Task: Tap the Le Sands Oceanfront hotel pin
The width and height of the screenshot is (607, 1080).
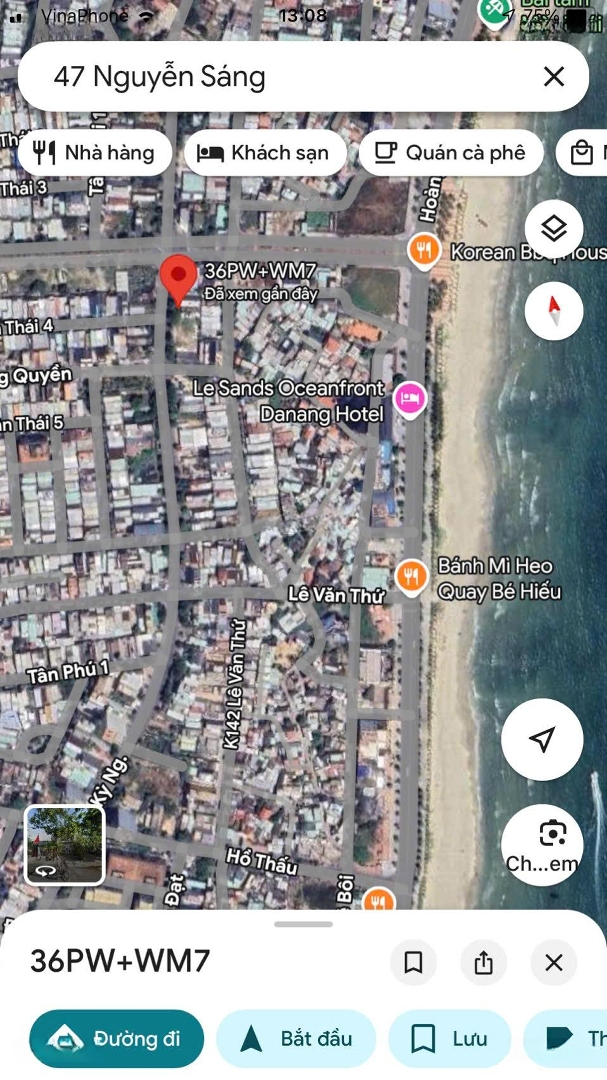Action: pyautogui.click(x=411, y=399)
